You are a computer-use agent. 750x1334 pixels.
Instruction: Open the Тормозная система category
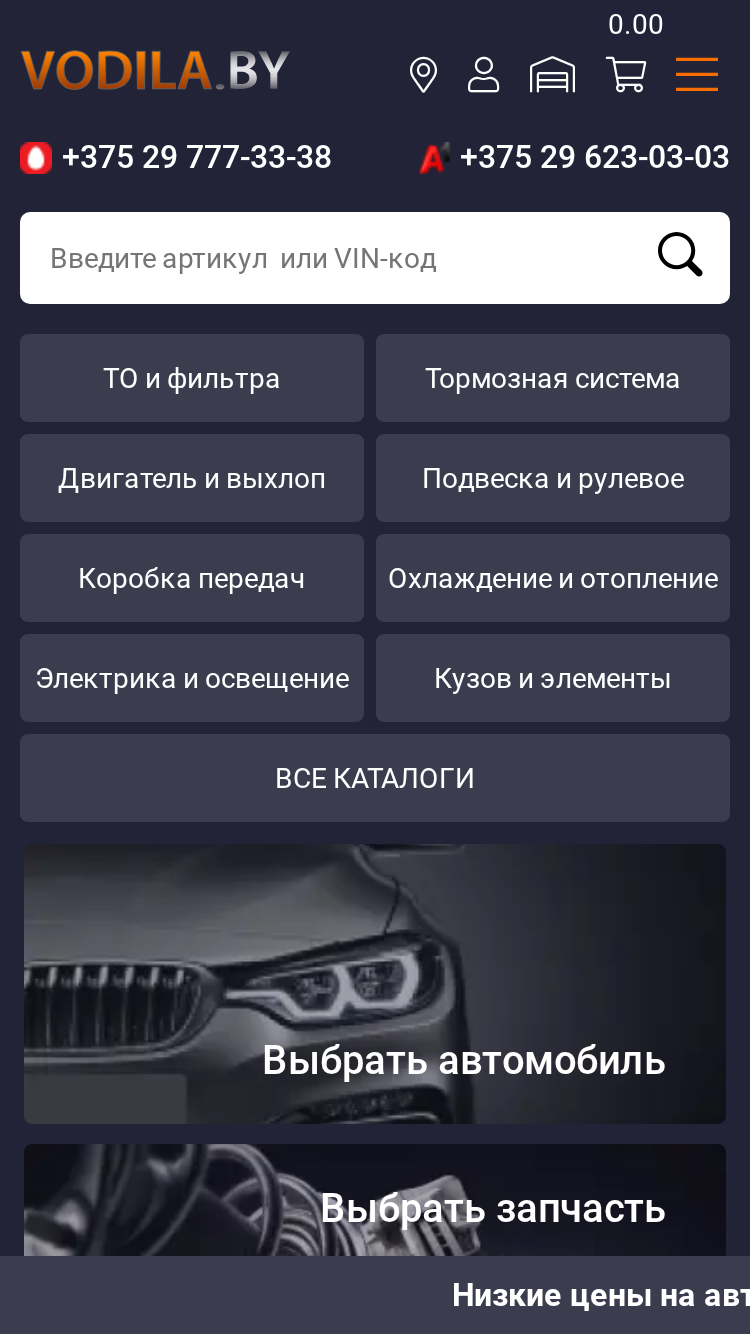[553, 378]
